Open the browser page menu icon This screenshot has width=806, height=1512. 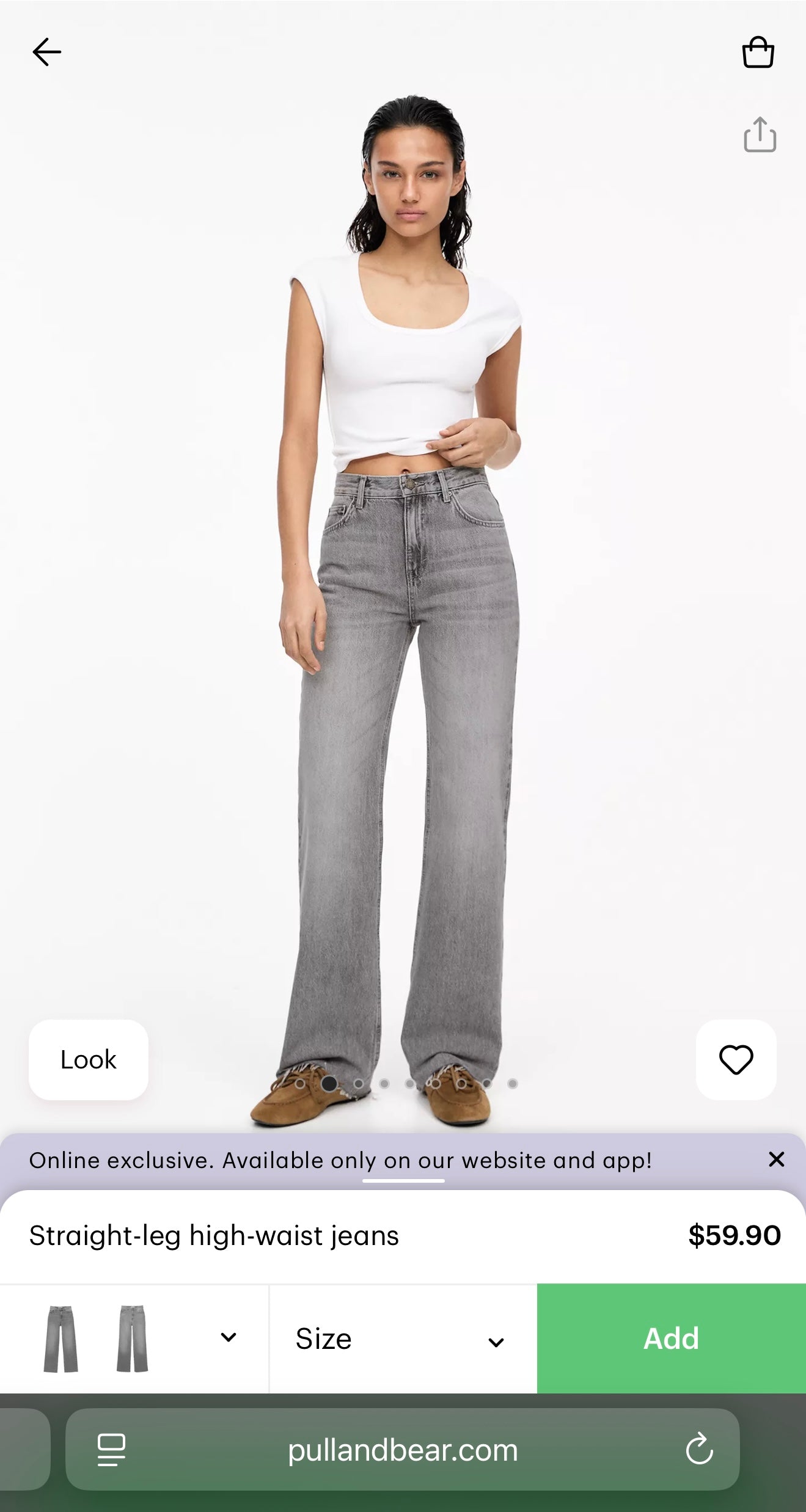[x=111, y=1449]
